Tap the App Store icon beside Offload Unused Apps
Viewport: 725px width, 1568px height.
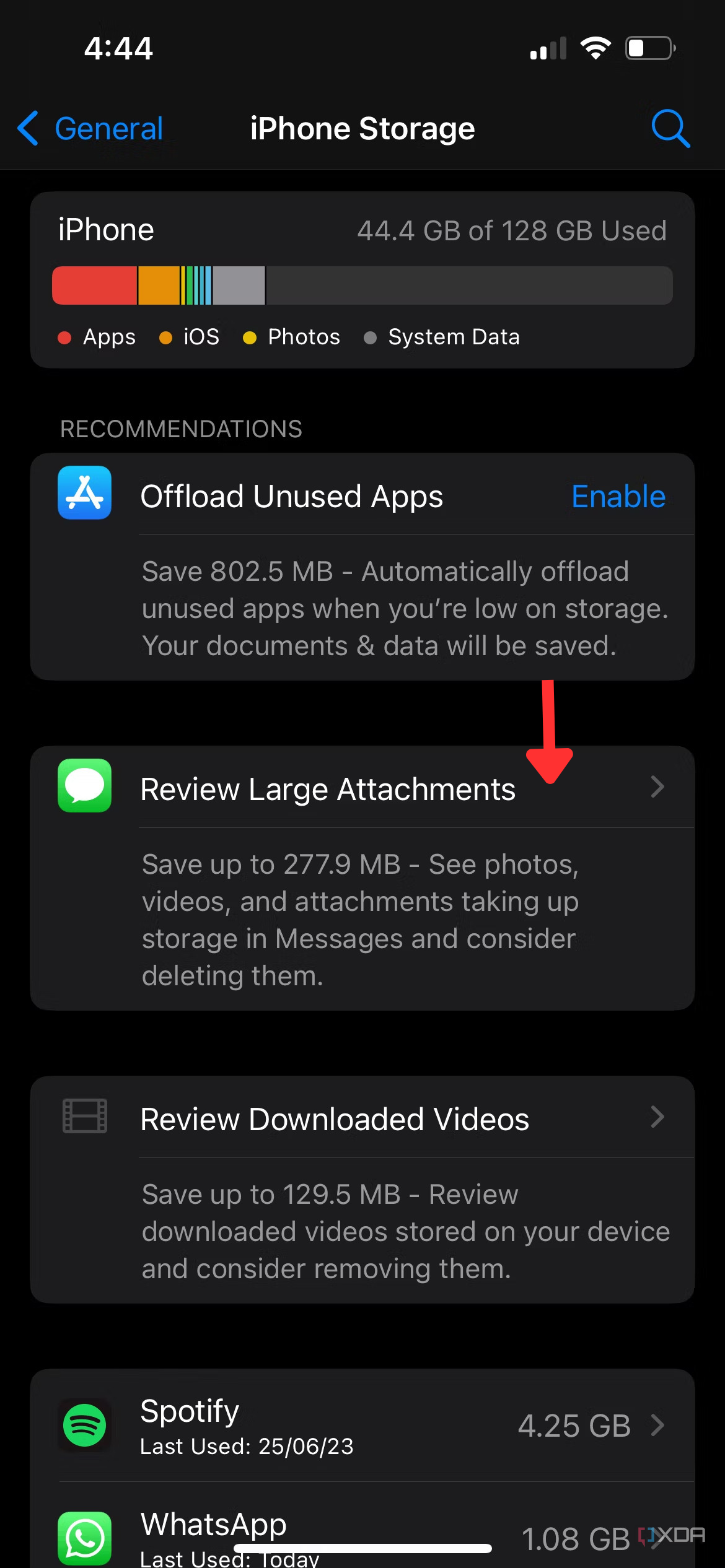83,494
